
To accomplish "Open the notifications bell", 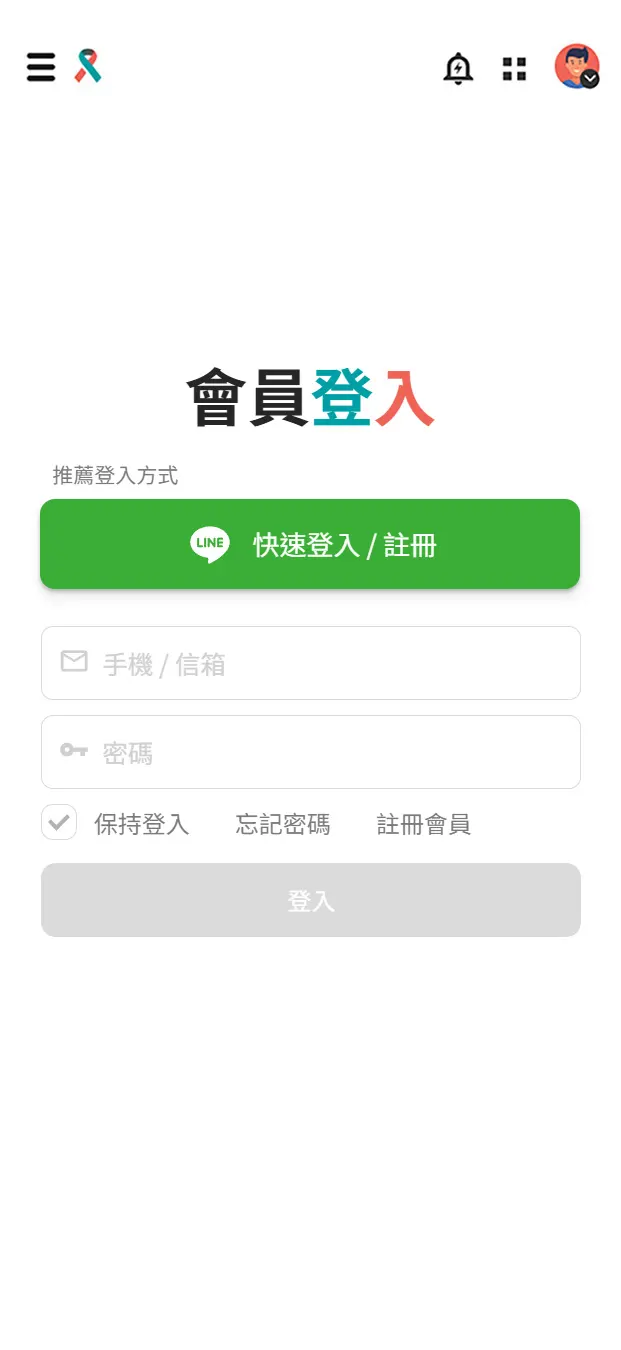I will tap(458, 68).
